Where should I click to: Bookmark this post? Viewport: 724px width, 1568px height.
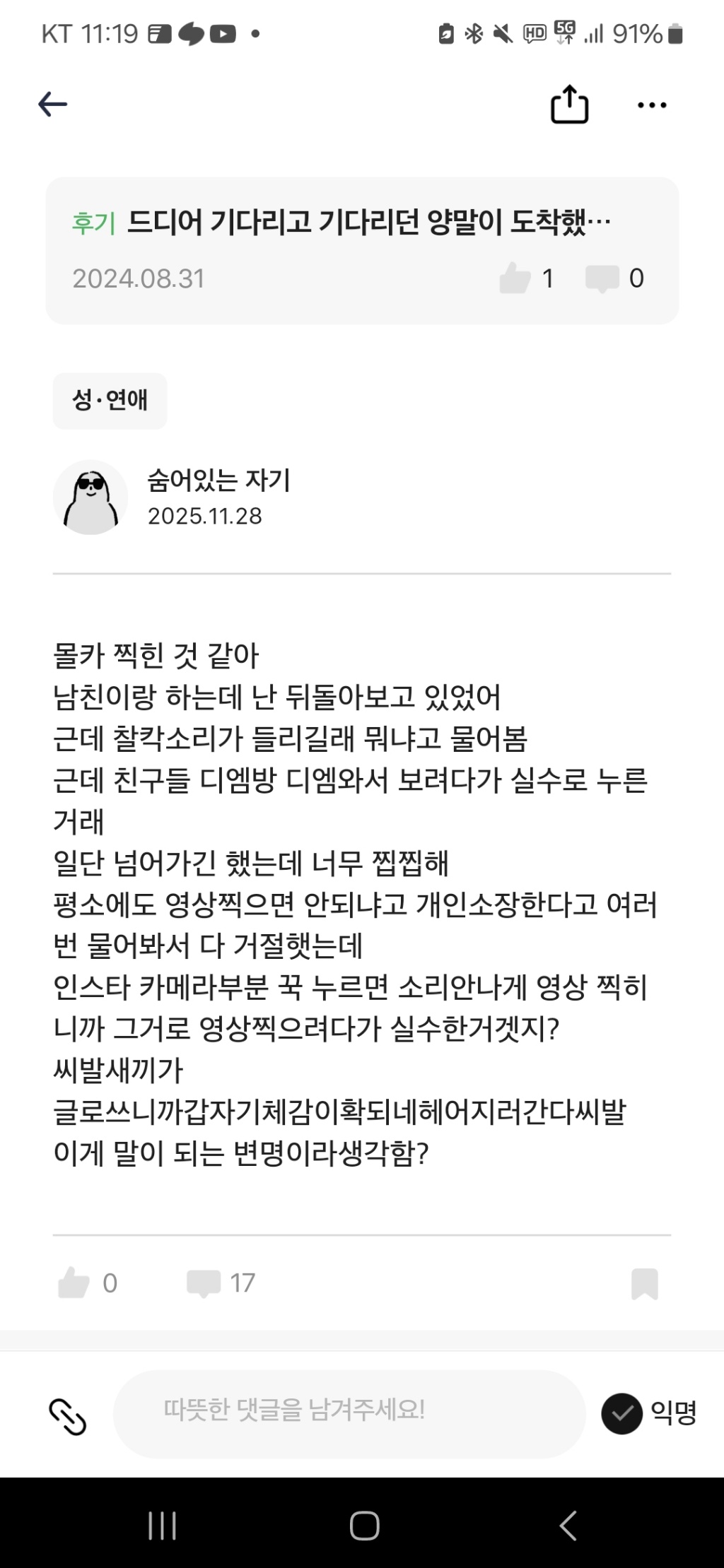point(644,1284)
